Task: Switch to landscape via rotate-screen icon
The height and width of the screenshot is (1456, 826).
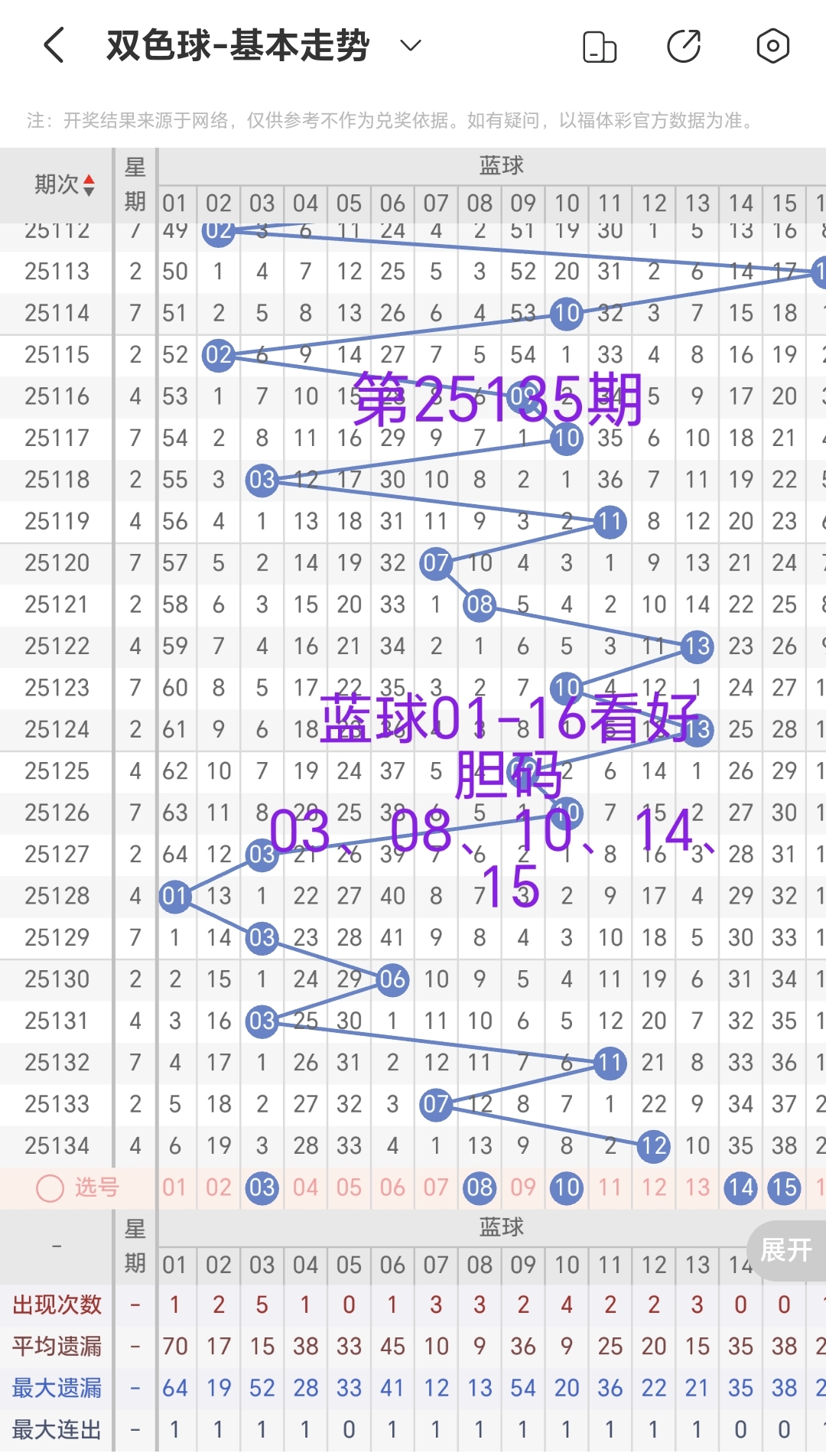Action: click(x=600, y=46)
